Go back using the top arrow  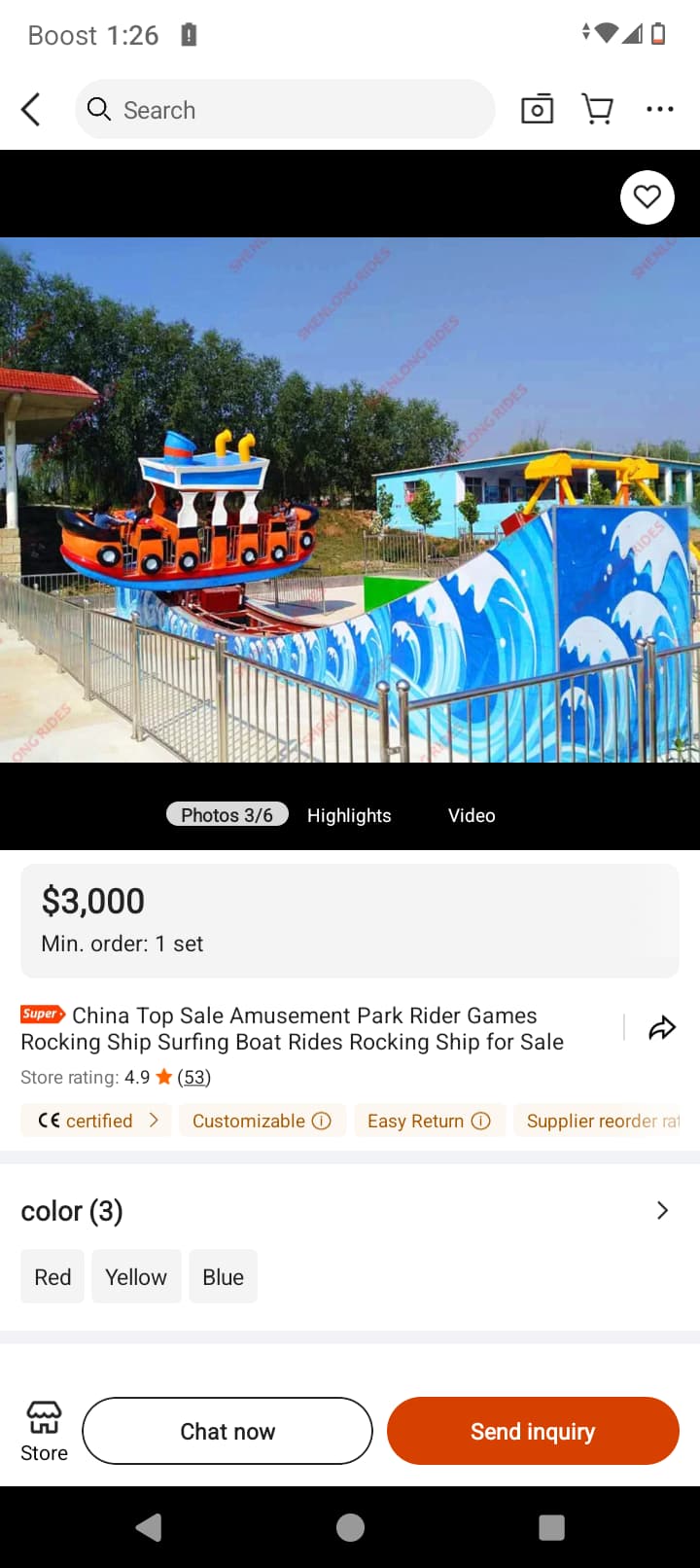click(x=31, y=110)
